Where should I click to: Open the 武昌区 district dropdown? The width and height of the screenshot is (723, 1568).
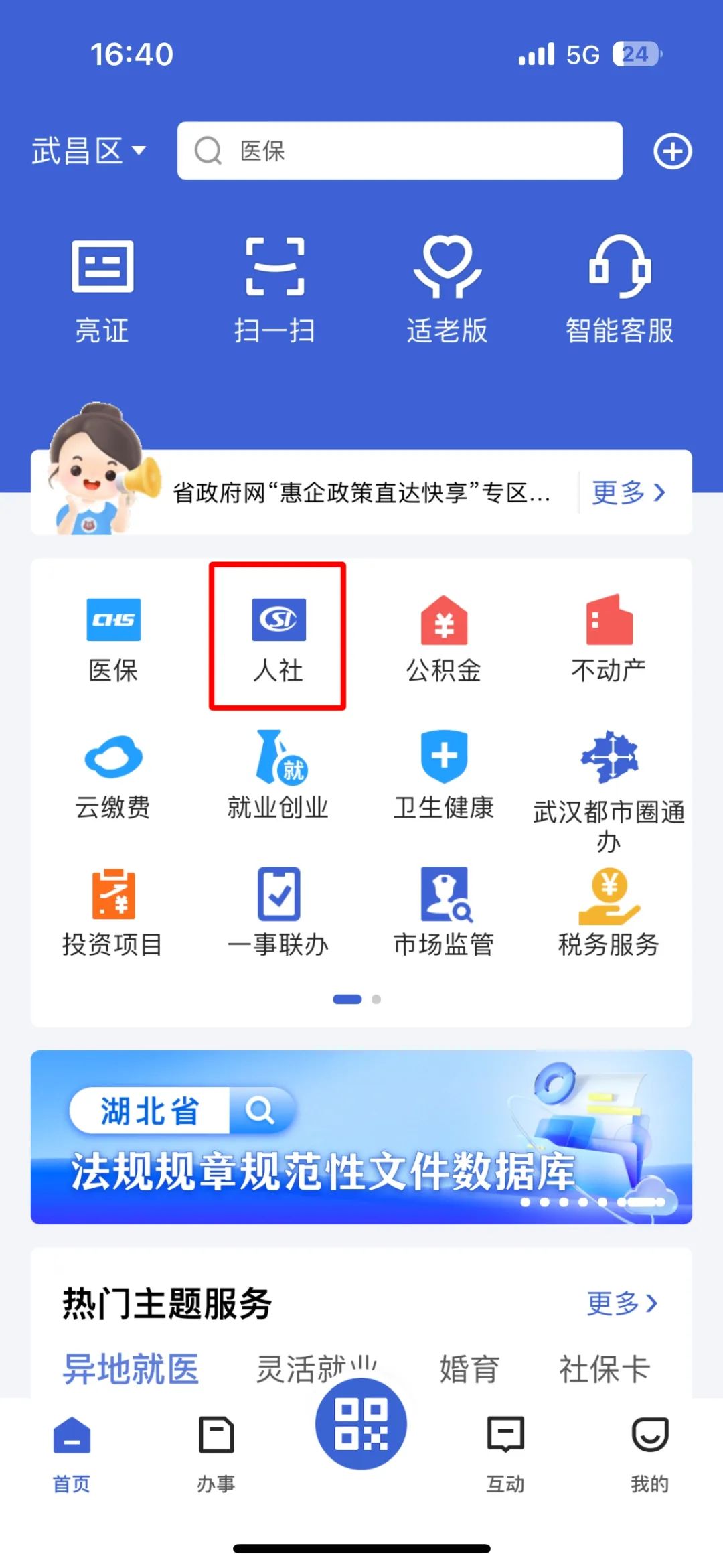tap(88, 151)
